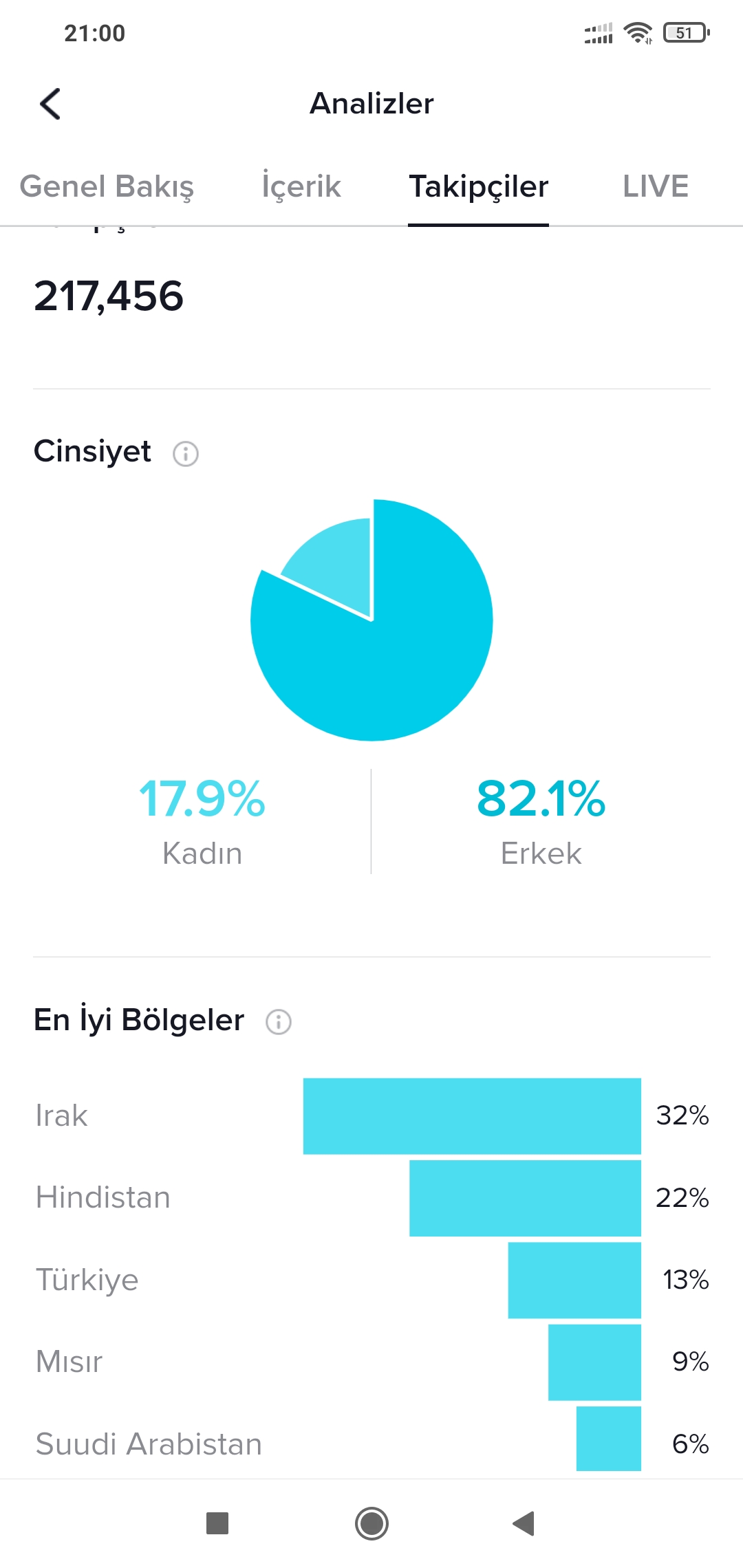Viewport: 743px width, 1568px height.
Task: Switch to the Genel Bakış tab
Action: [107, 186]
